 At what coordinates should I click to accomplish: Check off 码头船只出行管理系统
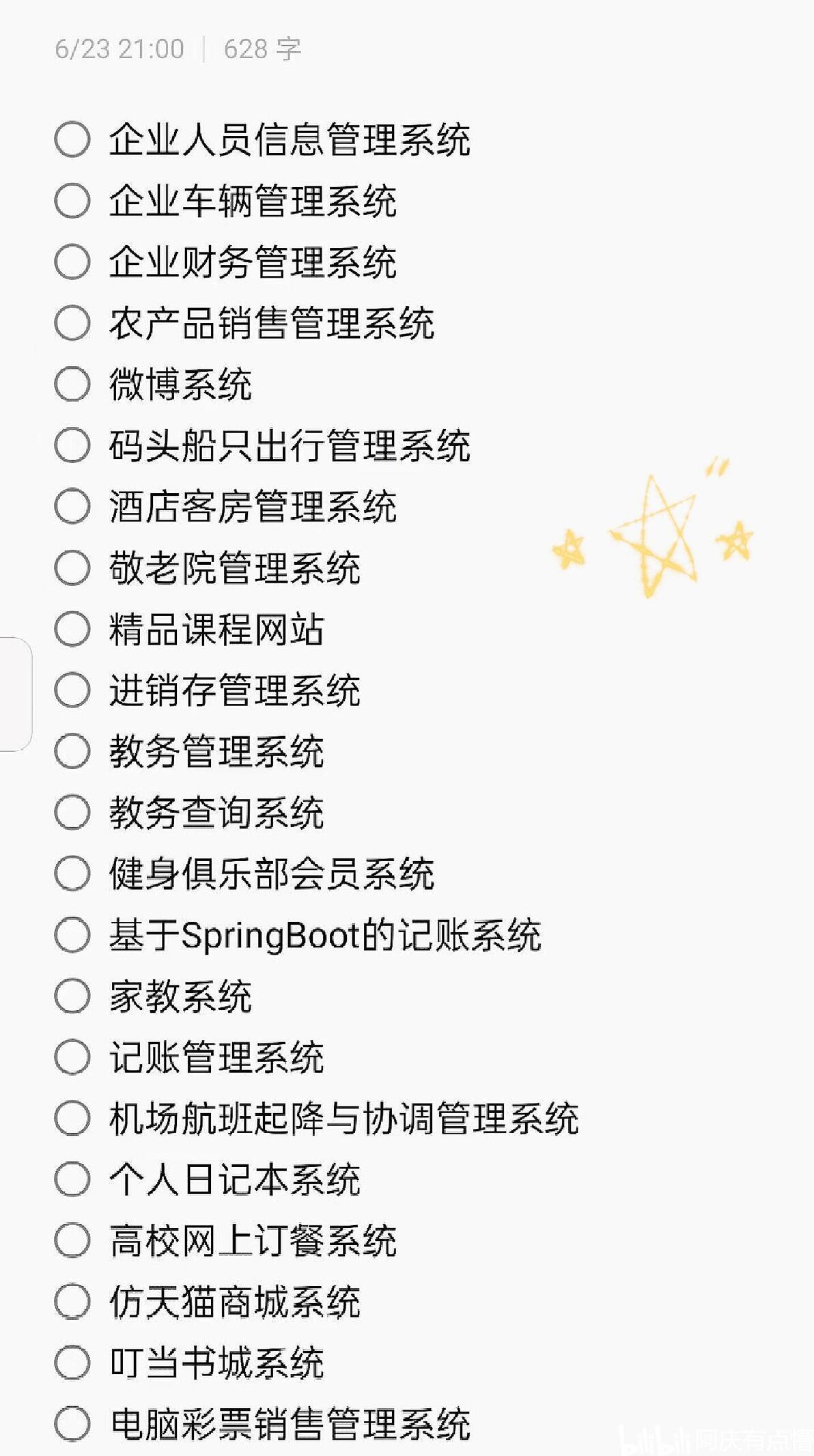coord(72,445)
